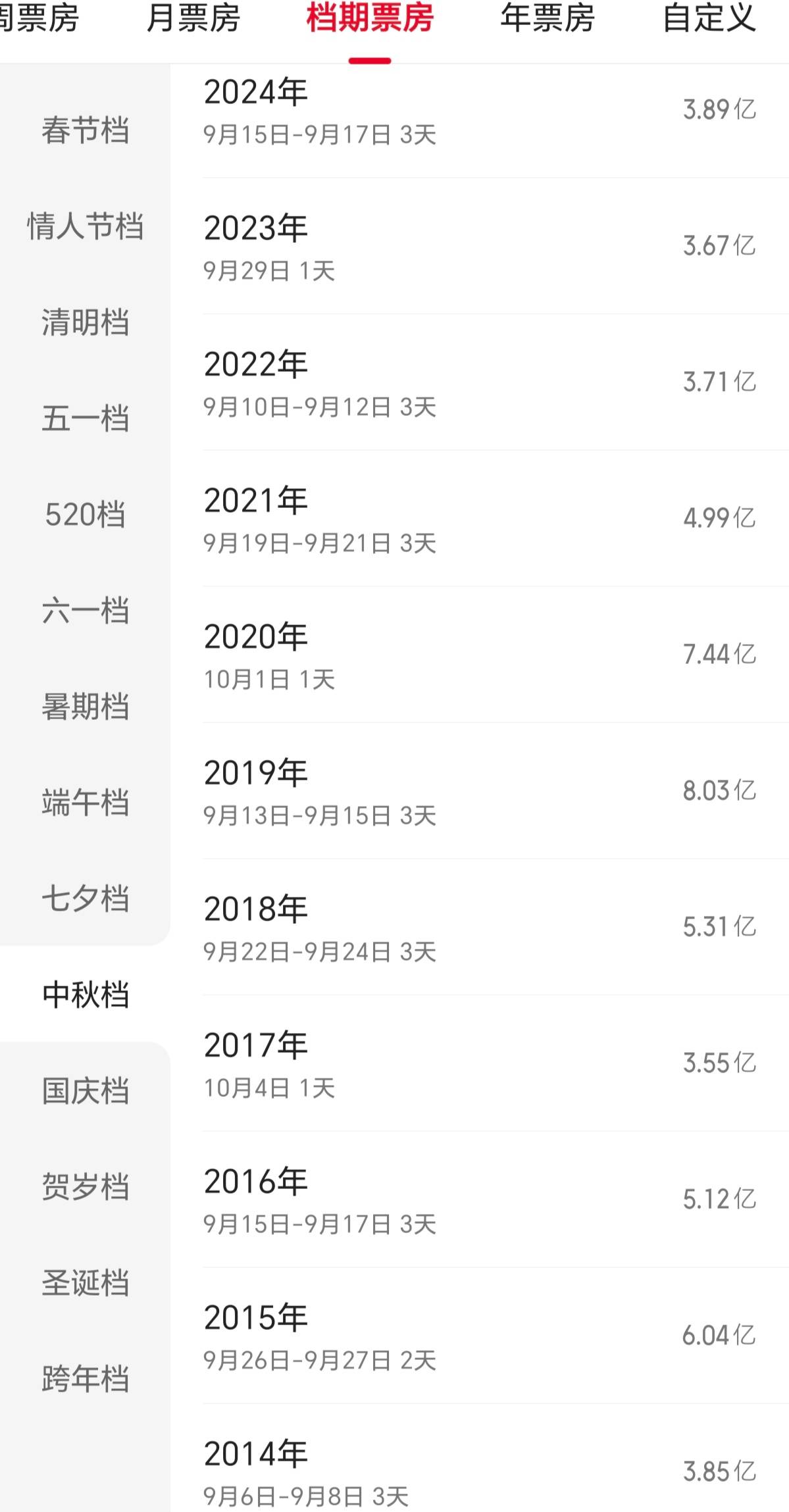Image resolution: width=789 pixels, height=1512 pixels.
Task: Open the 2019年 entry showing 8.03亿
Action: click(x=461, y=790)
